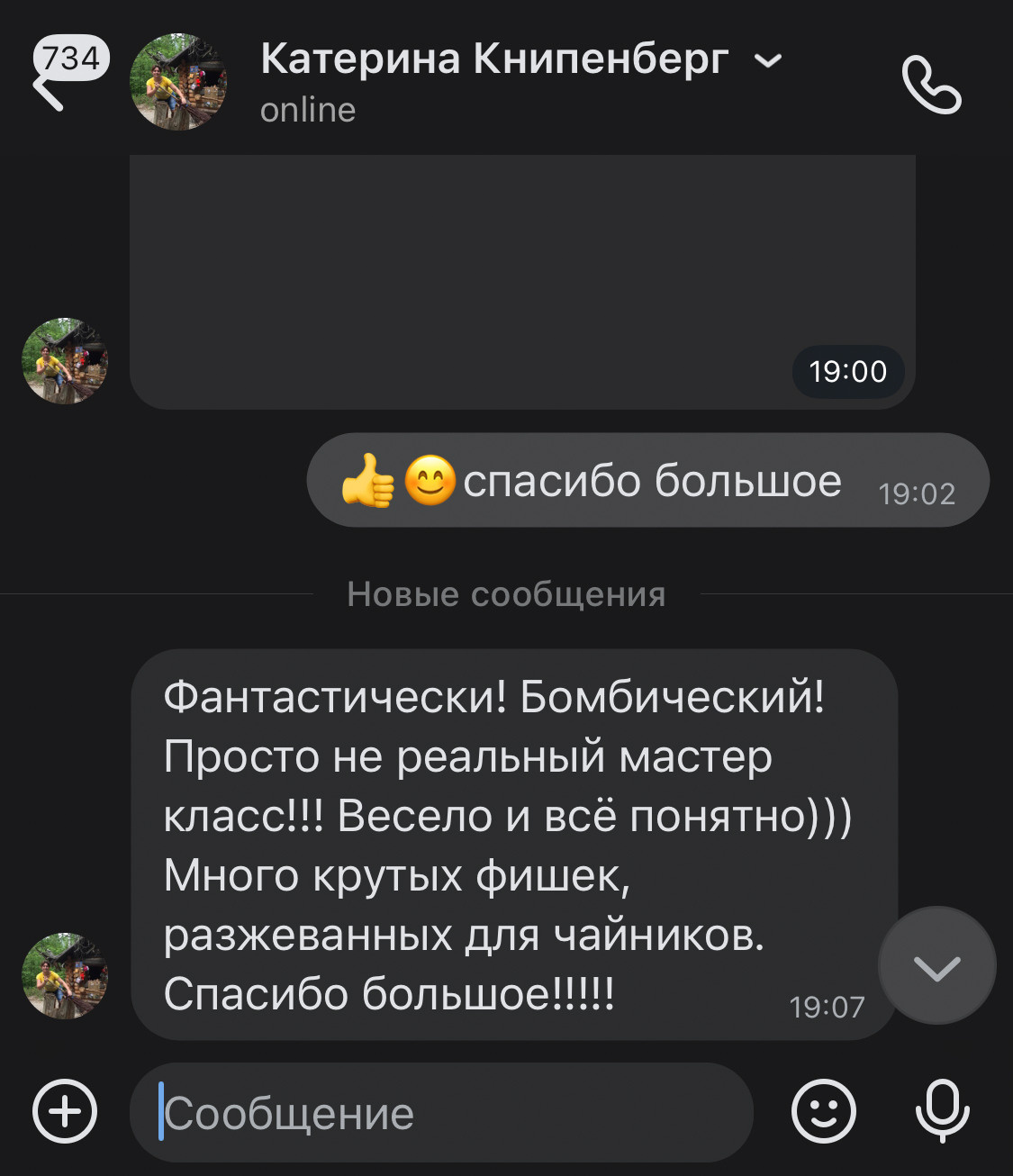The width and height of the screenshot is (1013, 1176).
Task: Tap the smiling face emoji in the 19:02 message
Action: pos(430,480)
